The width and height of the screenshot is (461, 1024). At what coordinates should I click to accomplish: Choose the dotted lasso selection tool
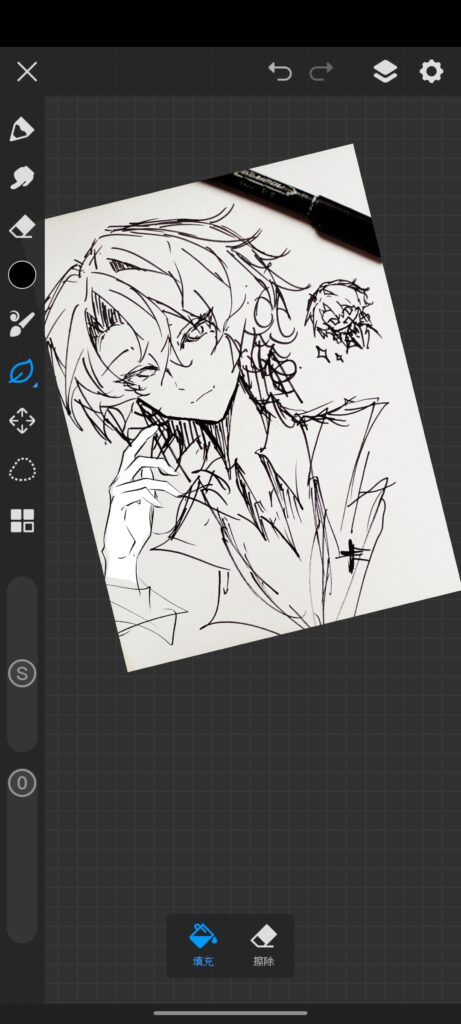point(22,470)
